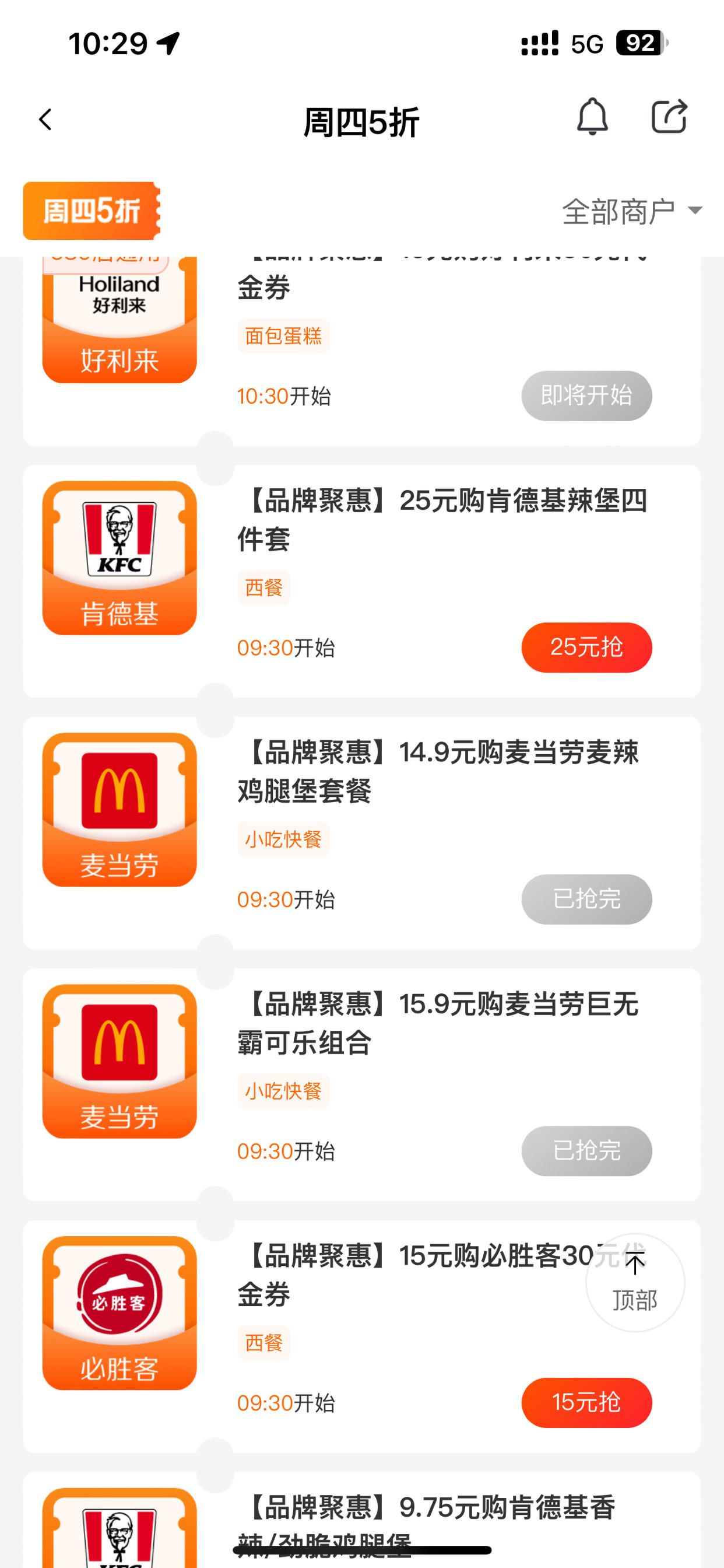
Task: Expand the 全部商户 merchant filter
Action: pyautogui.click(x=632, y=211)
